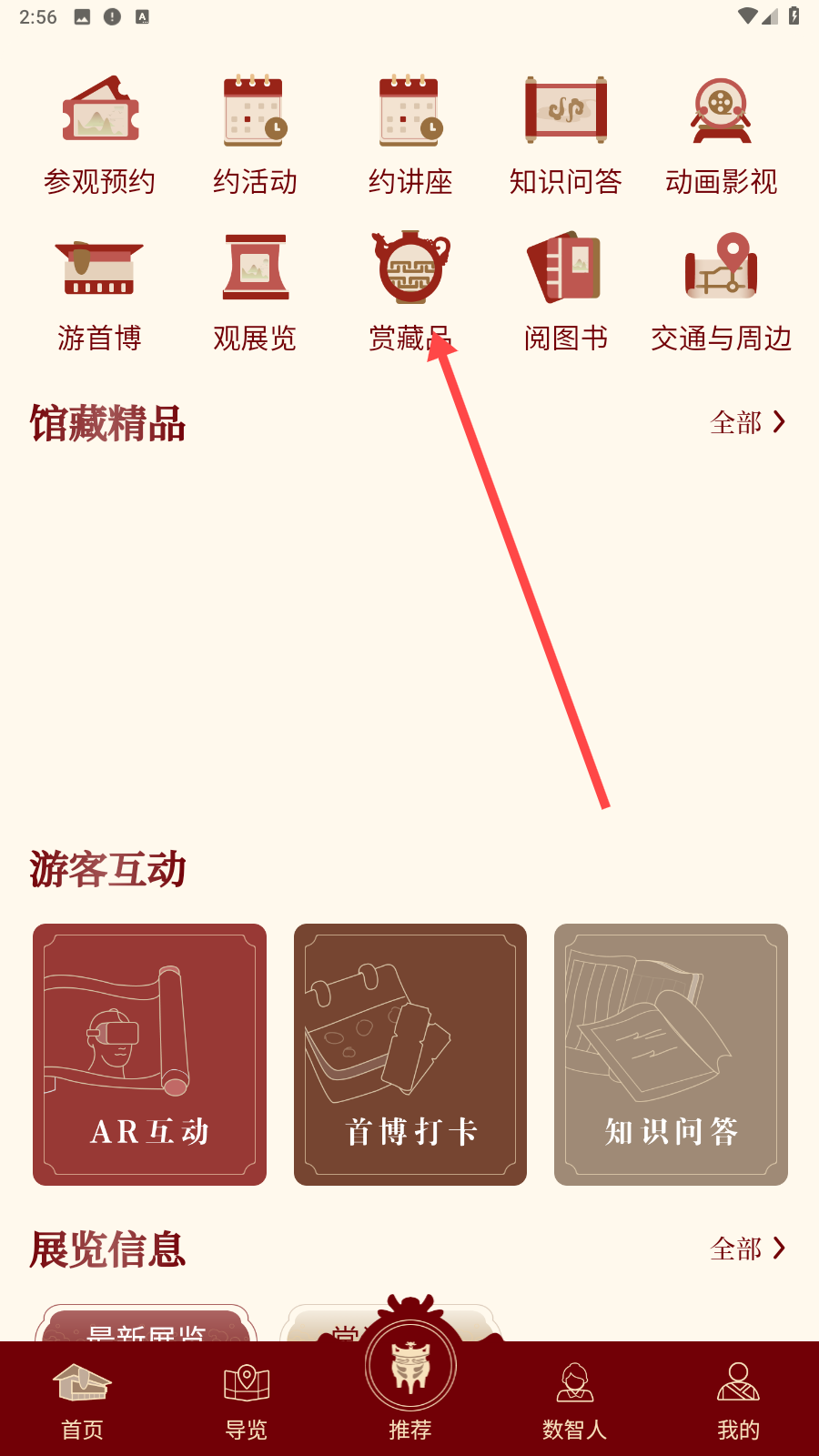Open the 首博打卡 check-in card

pos(410,1055)
